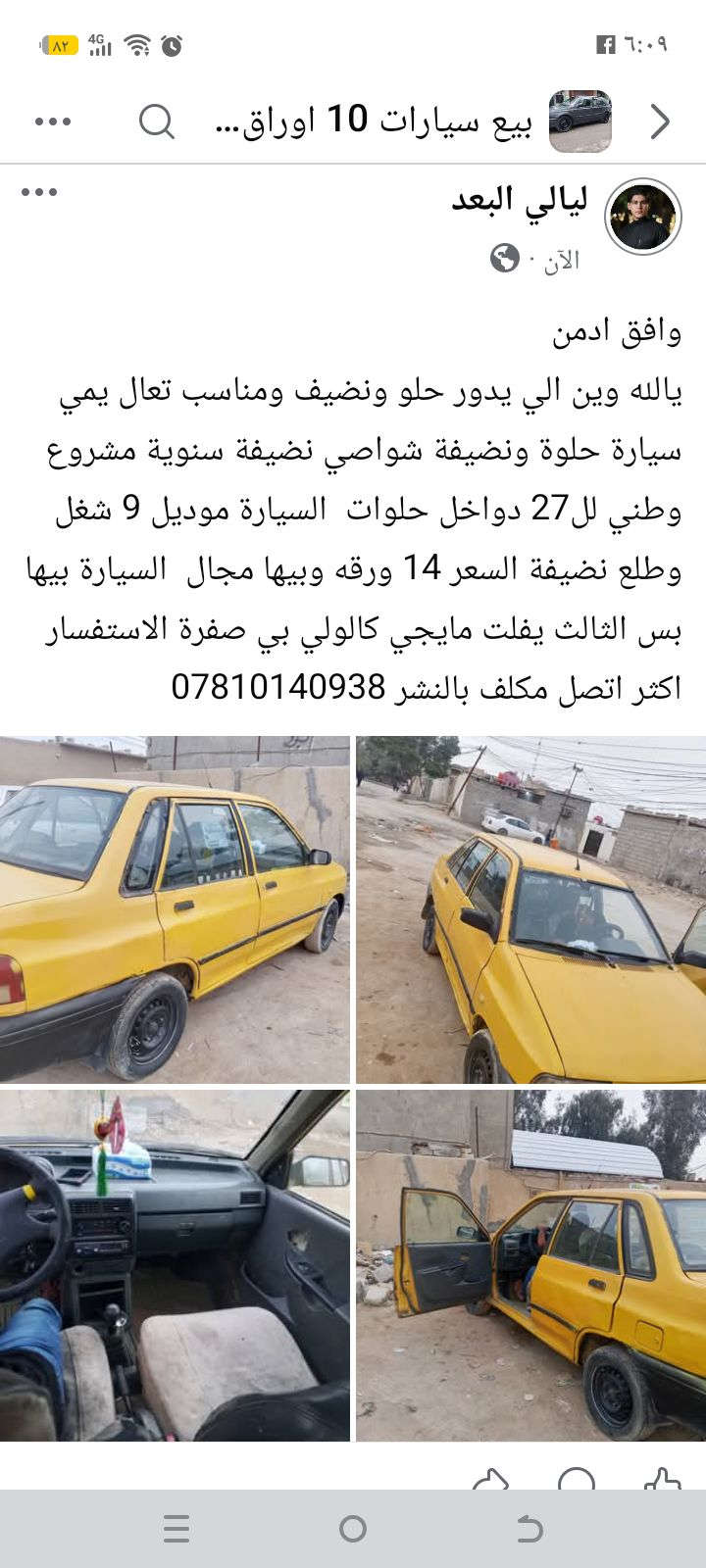Viewport: 706px width, 1568px height.
Task: Open photo of taxi's rear side view
Action: [175, 909]
